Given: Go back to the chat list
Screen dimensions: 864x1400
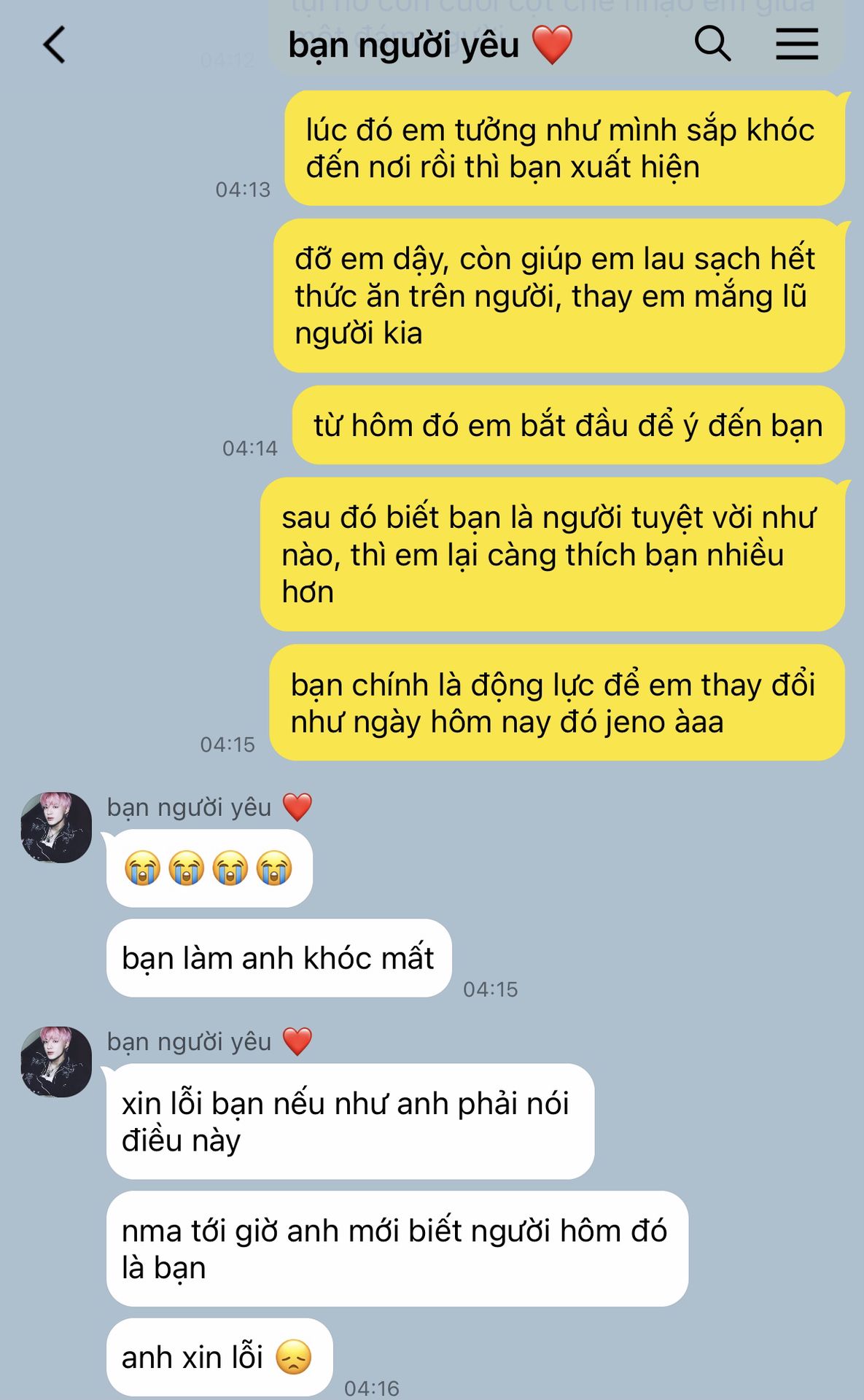Looking at the screenshot, I should pyautogui.click(x=55, y=45).
